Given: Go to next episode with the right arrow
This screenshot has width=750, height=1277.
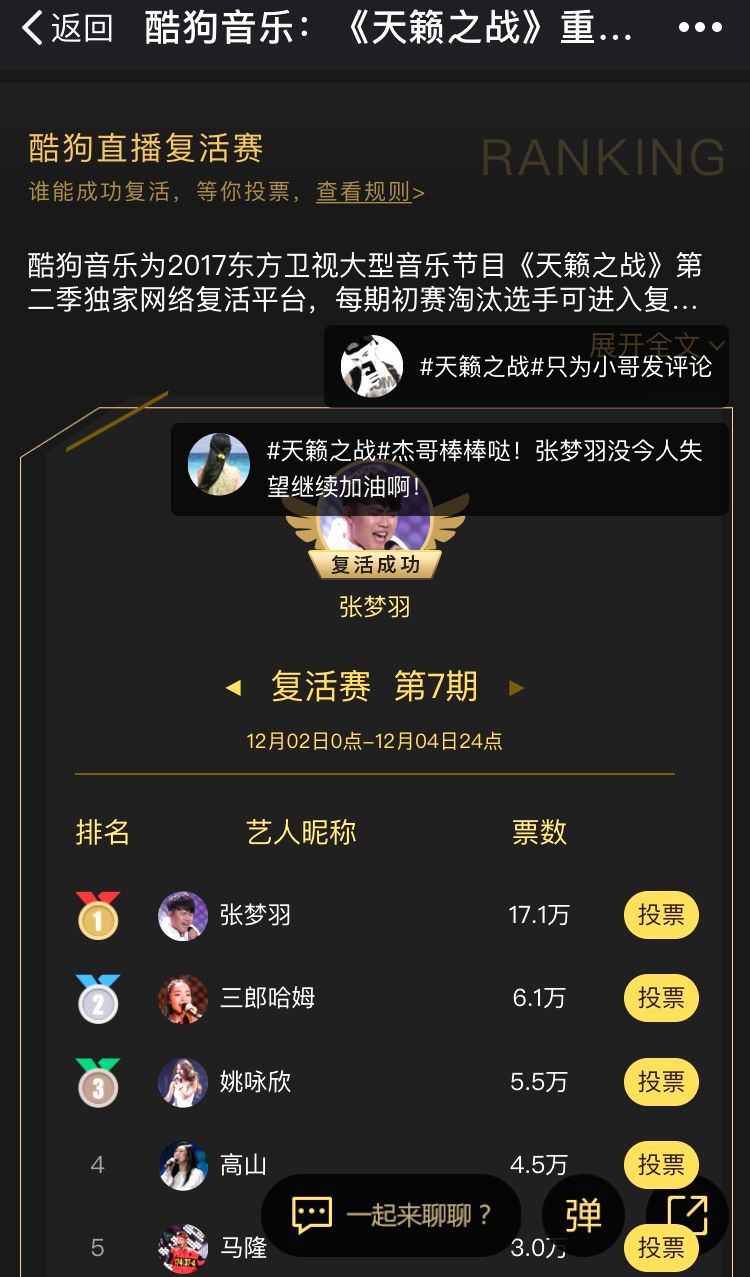Looking at the screenshot, I should pos(516,687).
